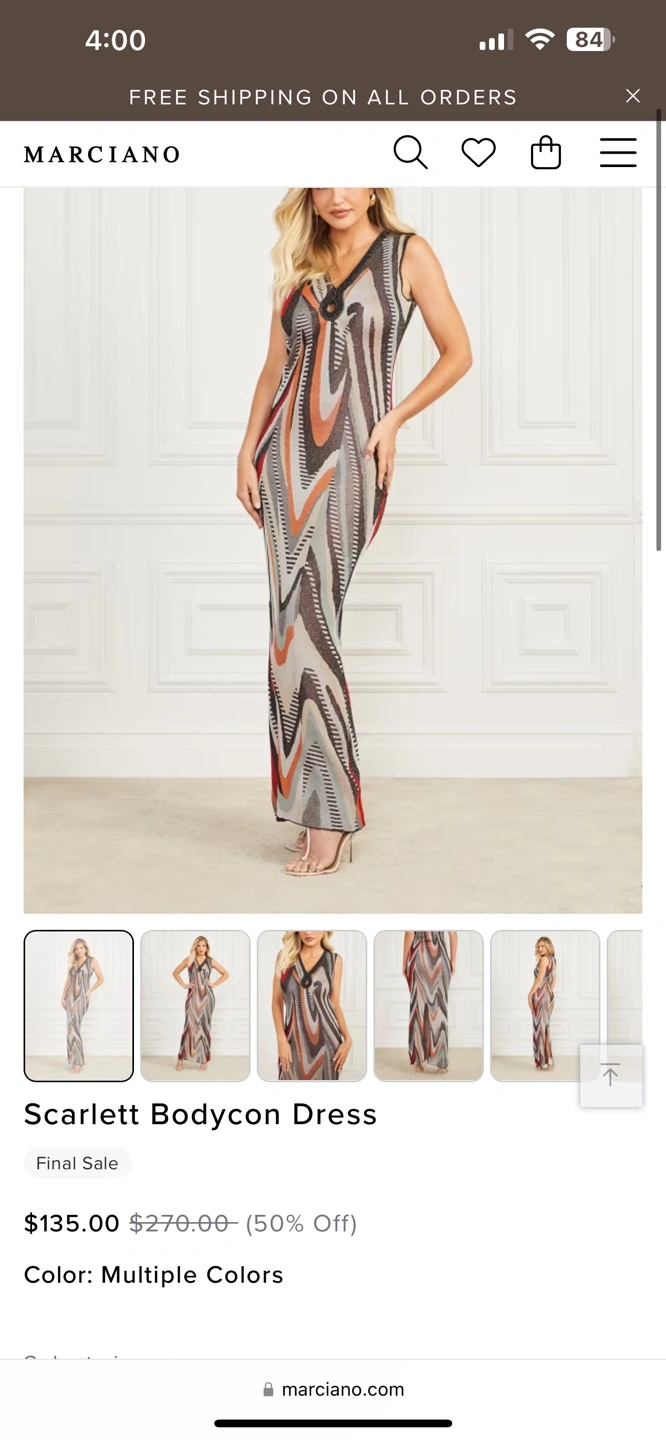The height and width of the screenshot is (1440, 666).
Task: Dismiss the free shipping banner
Action: [x=632, y=96]
